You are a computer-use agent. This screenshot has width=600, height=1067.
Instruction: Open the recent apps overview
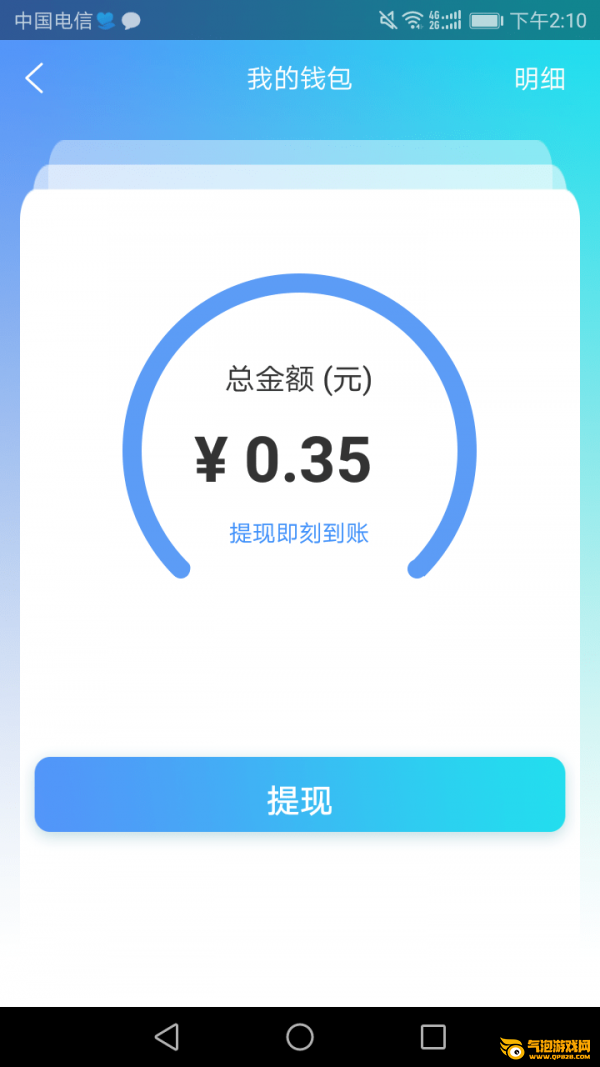(x=433, y=1037)
